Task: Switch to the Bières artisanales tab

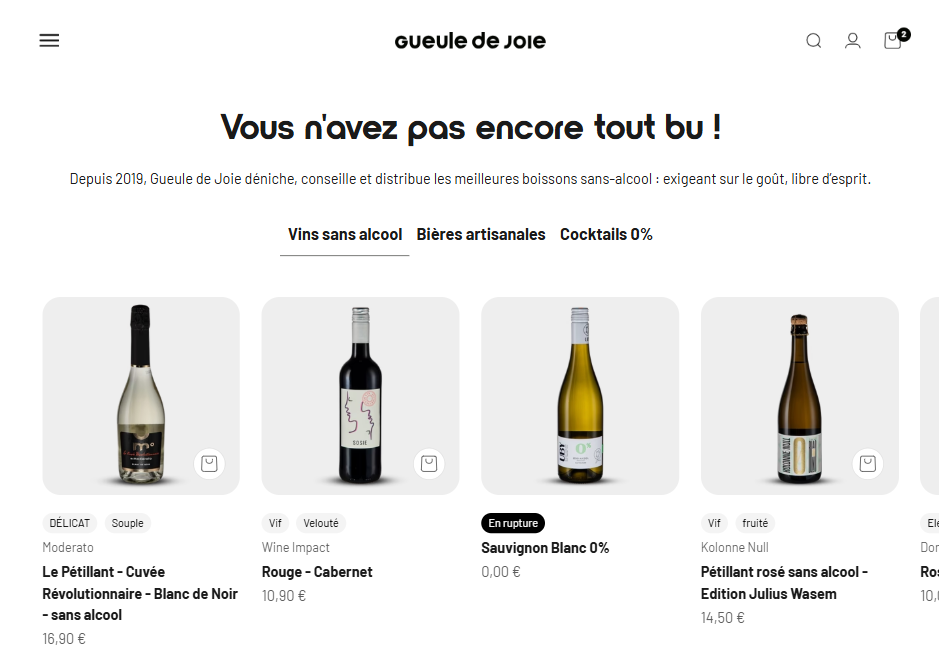Action: [481, 235]
